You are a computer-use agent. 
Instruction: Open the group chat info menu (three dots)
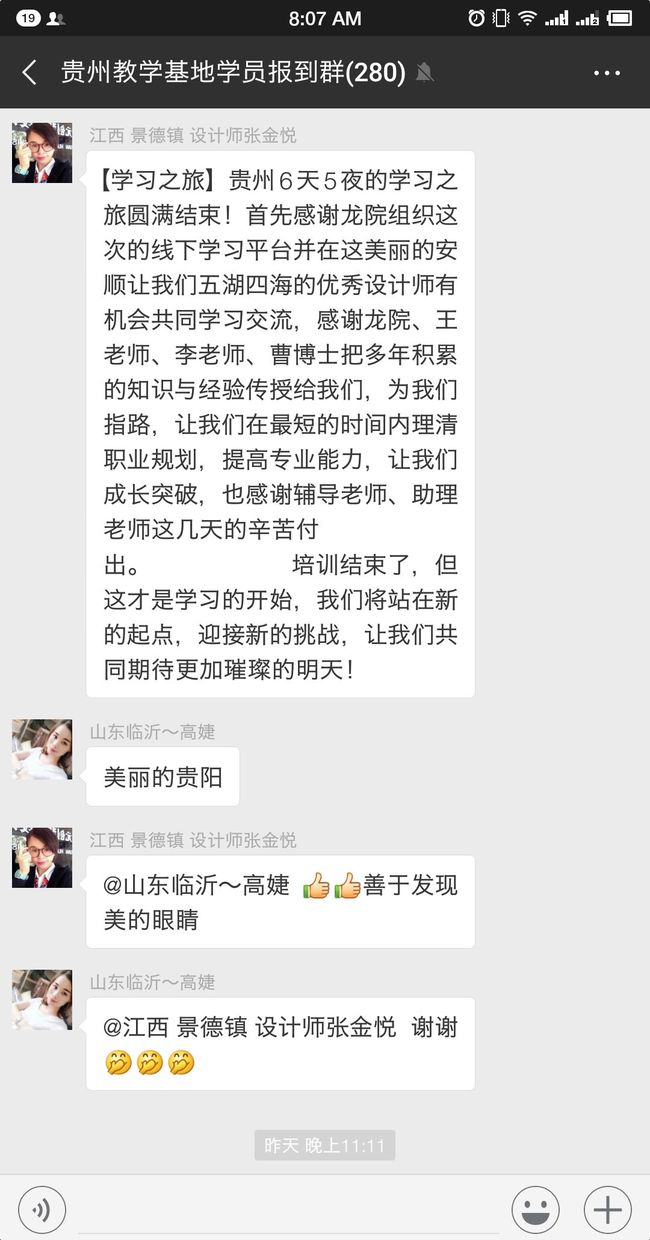(607, 72)
